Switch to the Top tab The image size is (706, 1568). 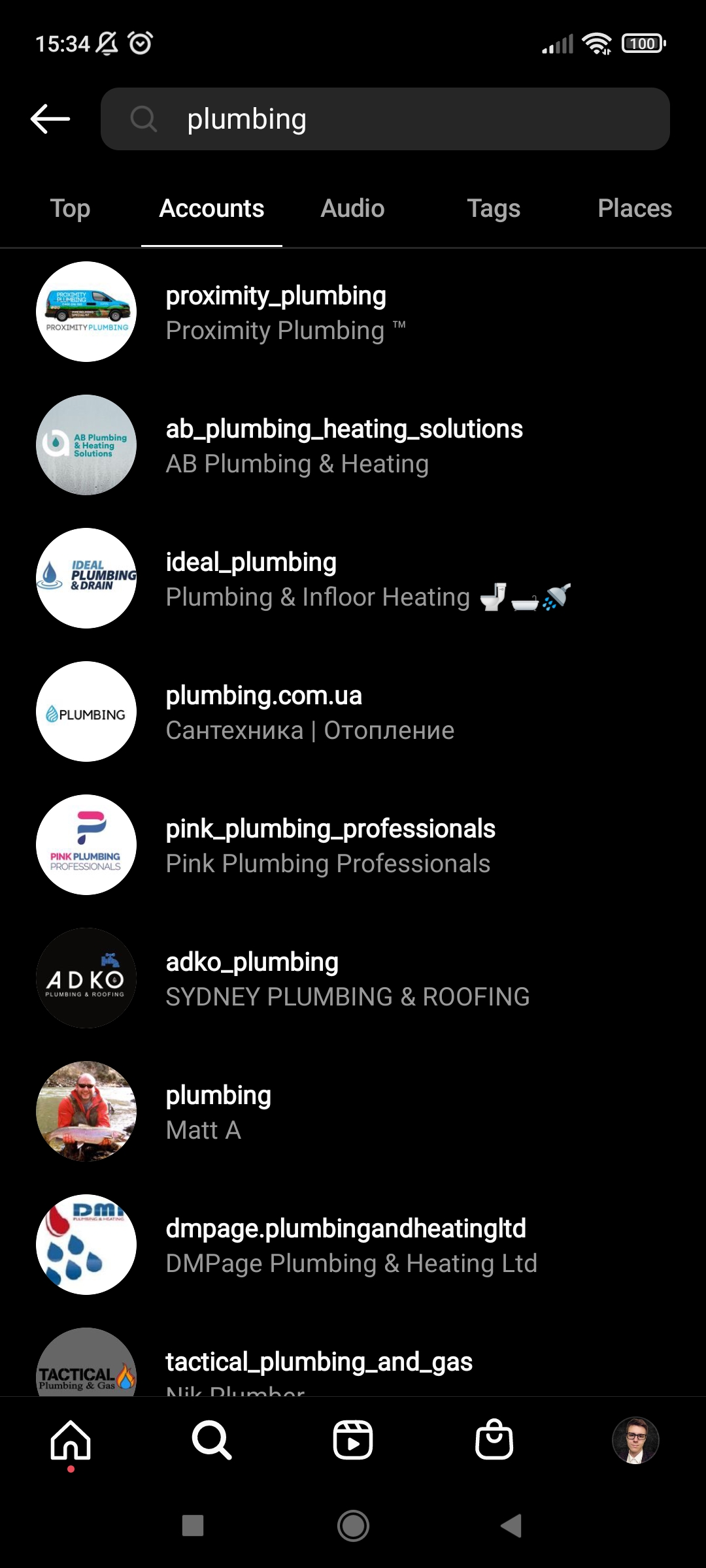click(71, 208)
